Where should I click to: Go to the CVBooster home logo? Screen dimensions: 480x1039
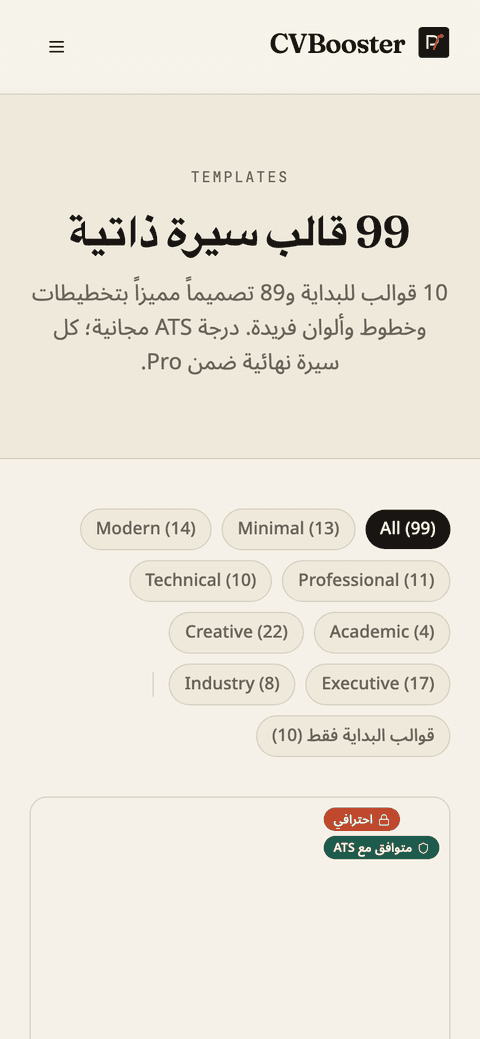click(x=359, y=43)
